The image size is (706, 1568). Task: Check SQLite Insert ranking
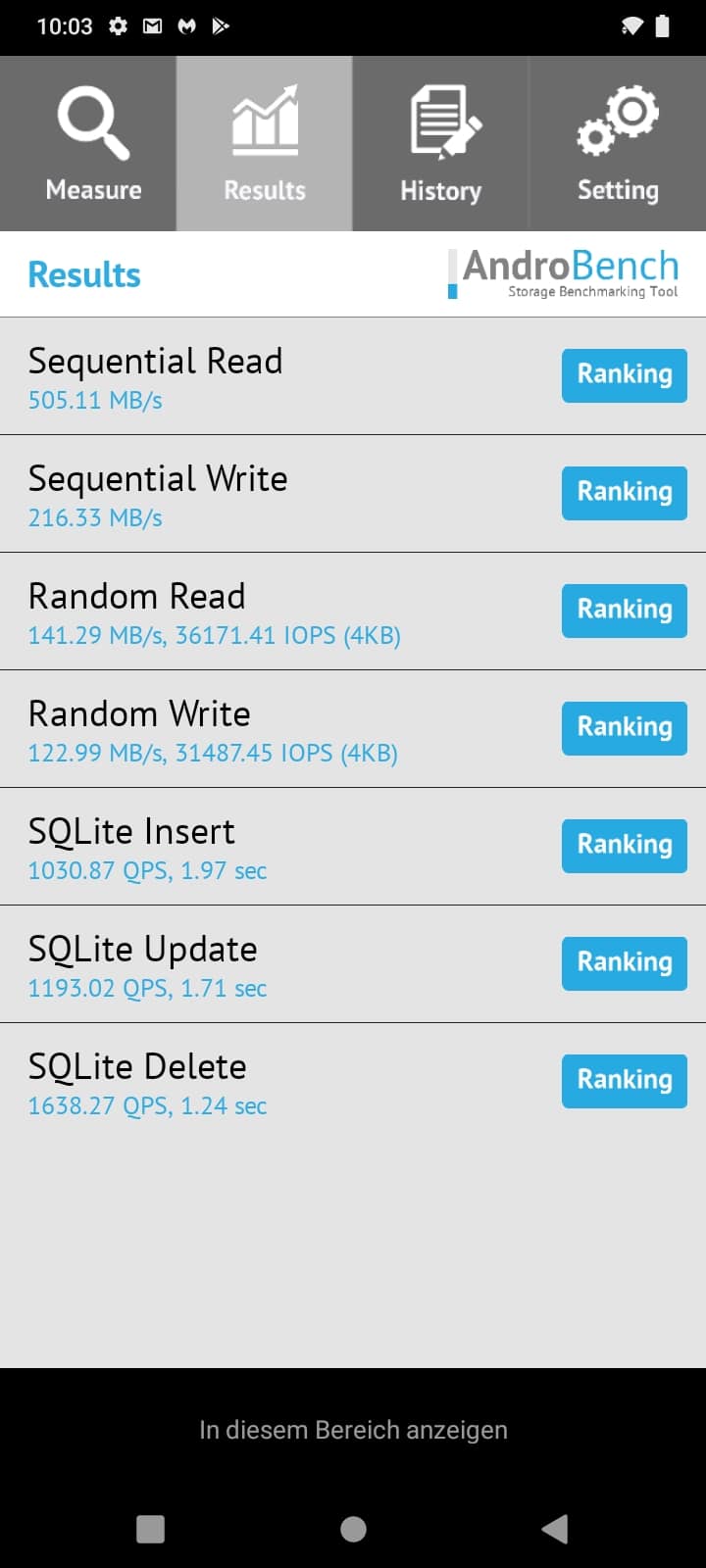tap(625, 846)
